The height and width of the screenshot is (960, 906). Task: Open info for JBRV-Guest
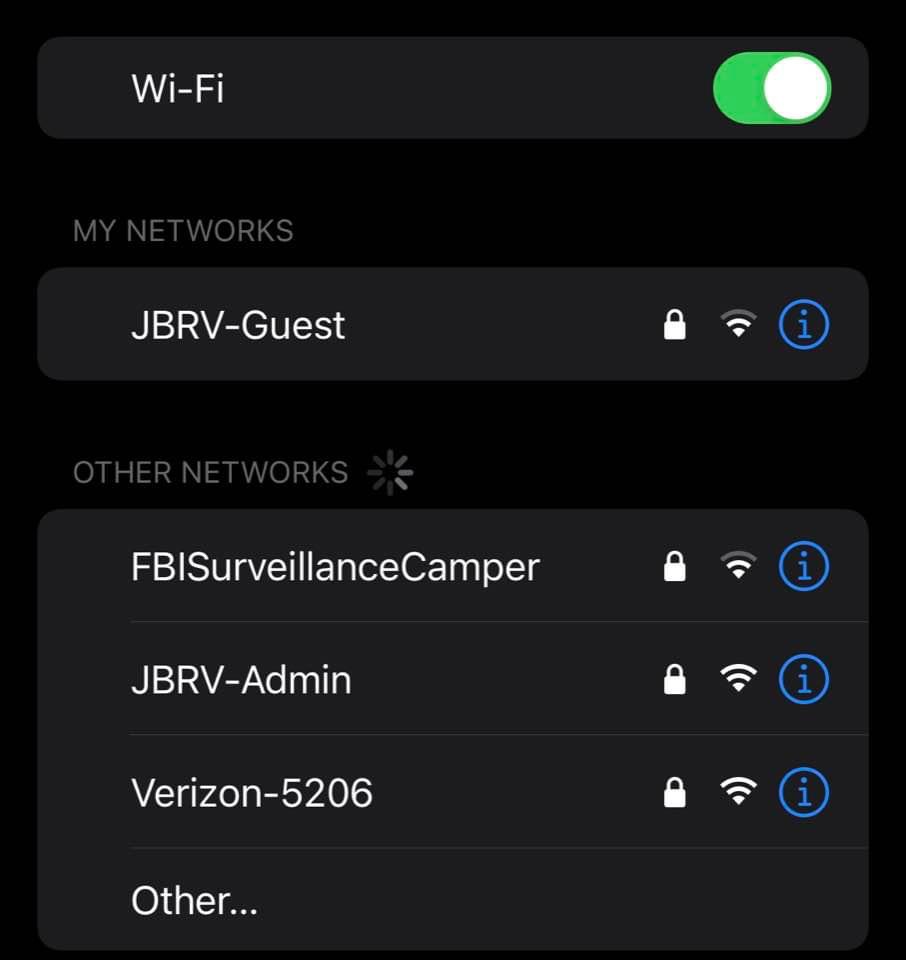point(803,325)
